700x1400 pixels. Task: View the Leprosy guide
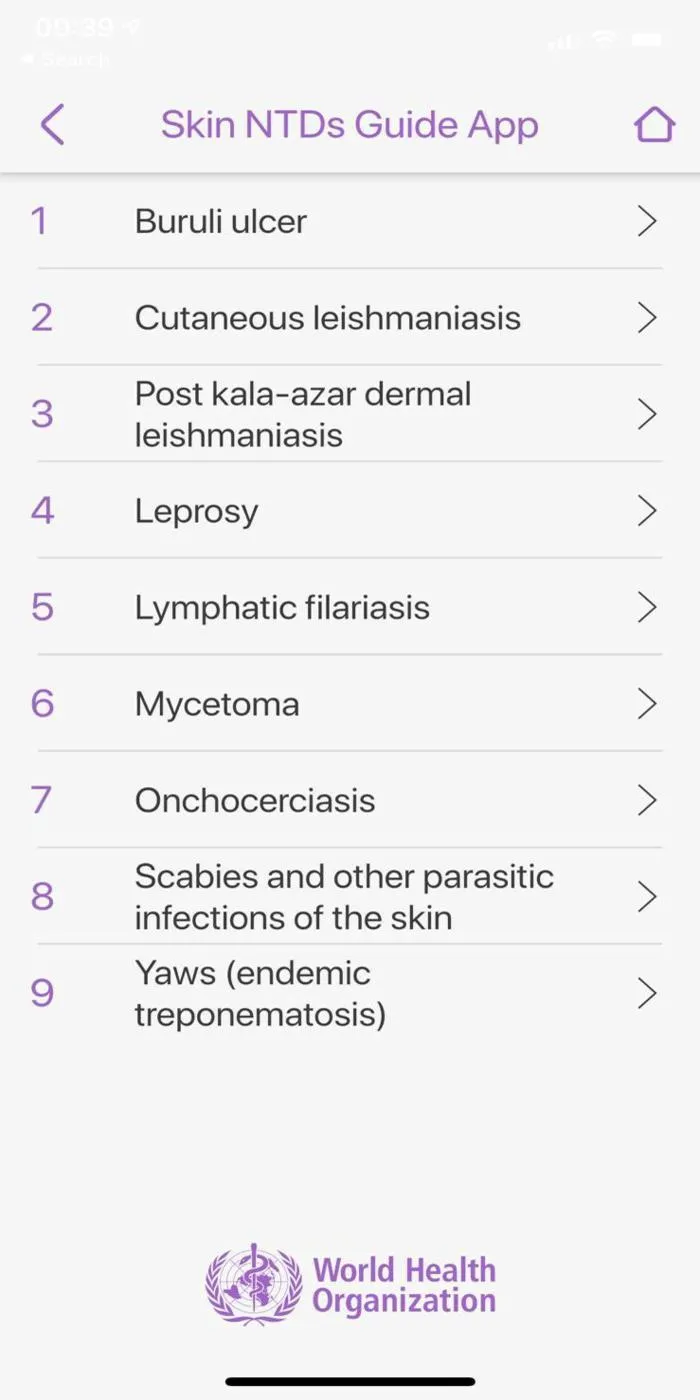(350, 510)
